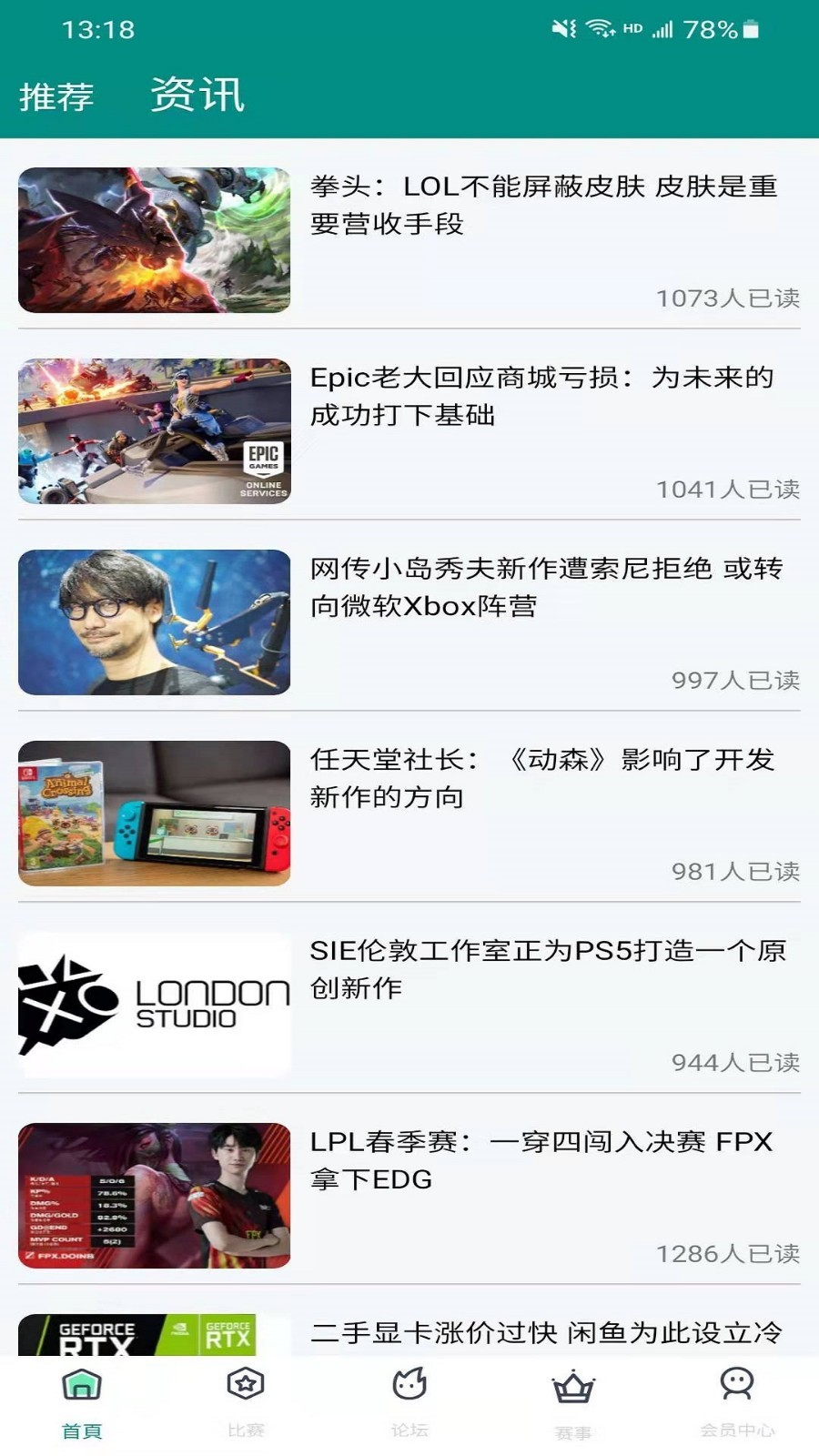
Task: Open the LOL skins revenue news article
Action: (x=546, y=209)
